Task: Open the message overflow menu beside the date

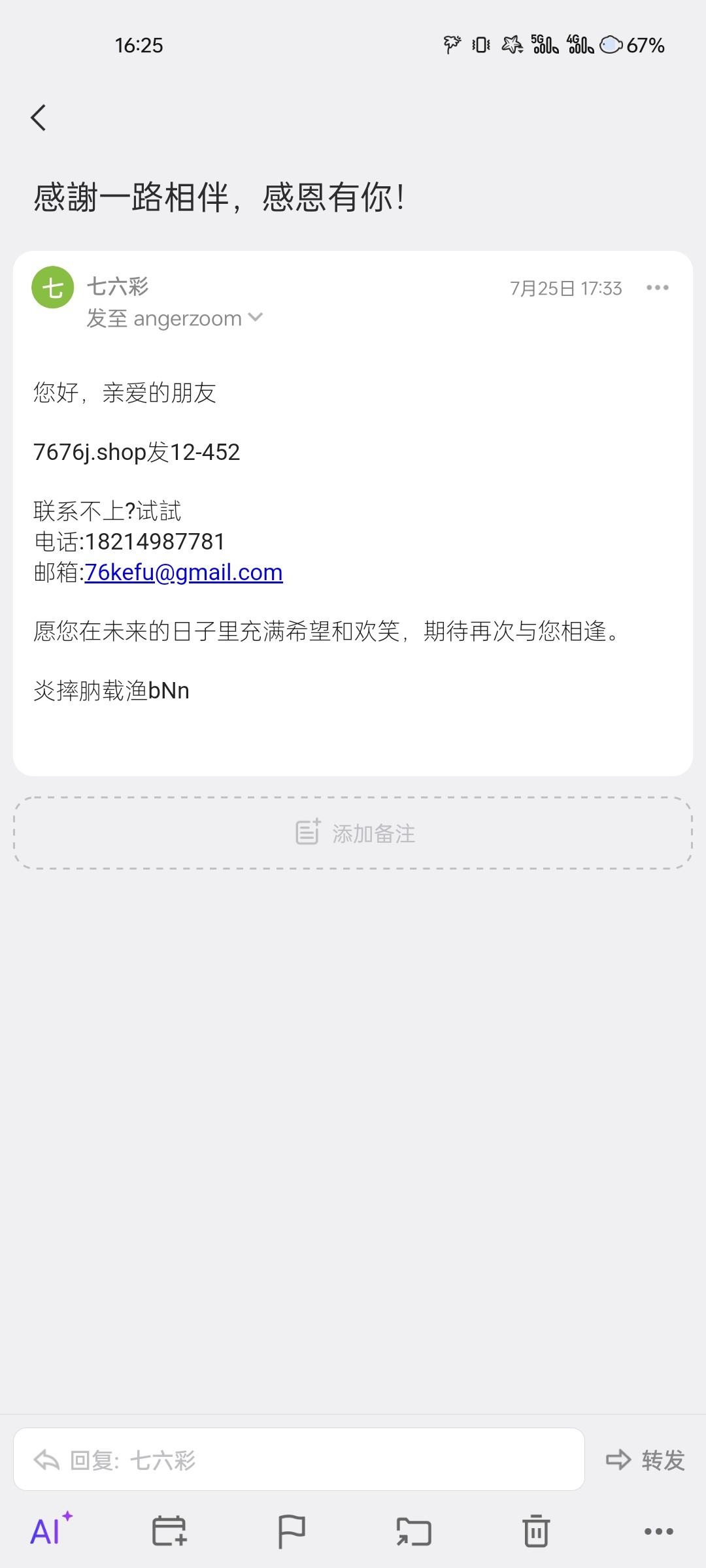Action: point(657,287)
